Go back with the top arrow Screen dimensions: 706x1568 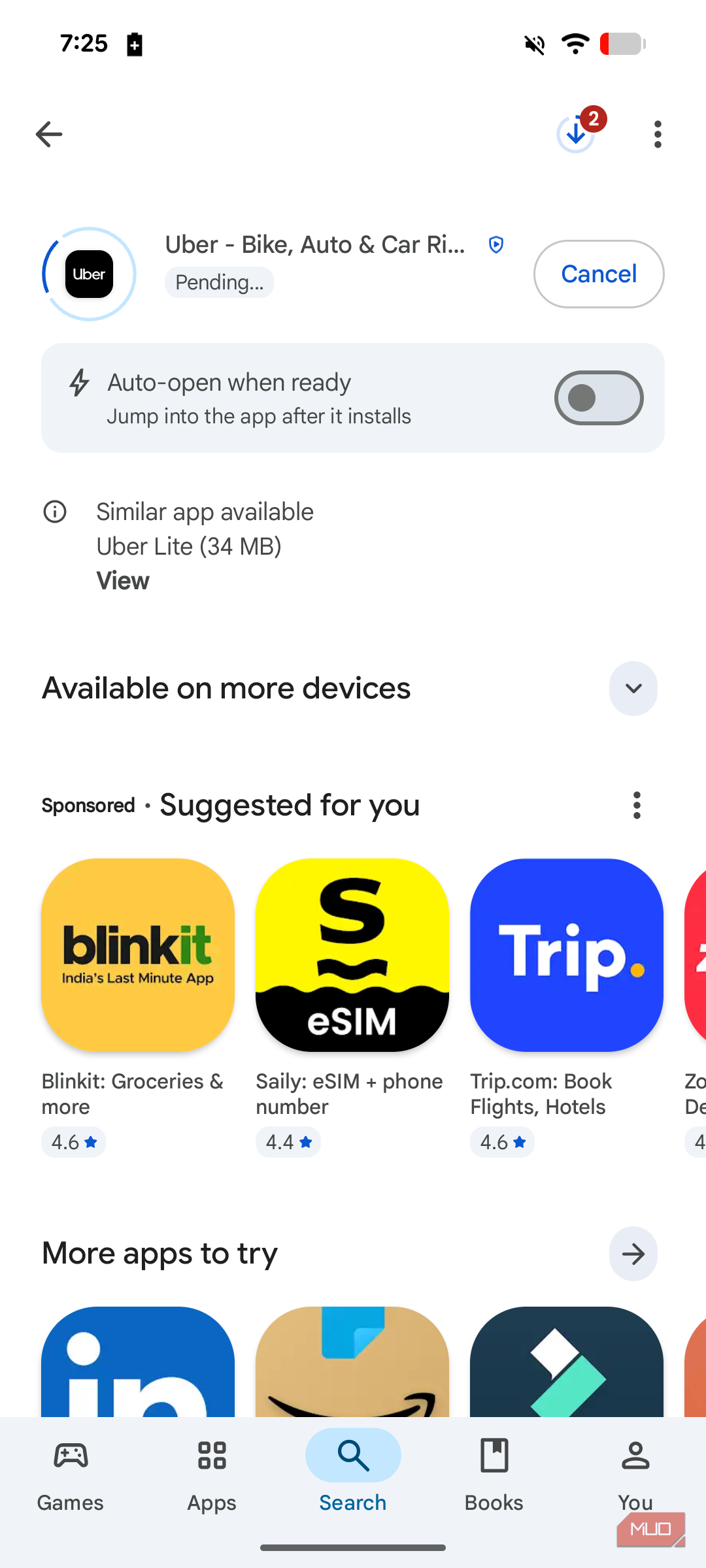click(x=49, y=135)
